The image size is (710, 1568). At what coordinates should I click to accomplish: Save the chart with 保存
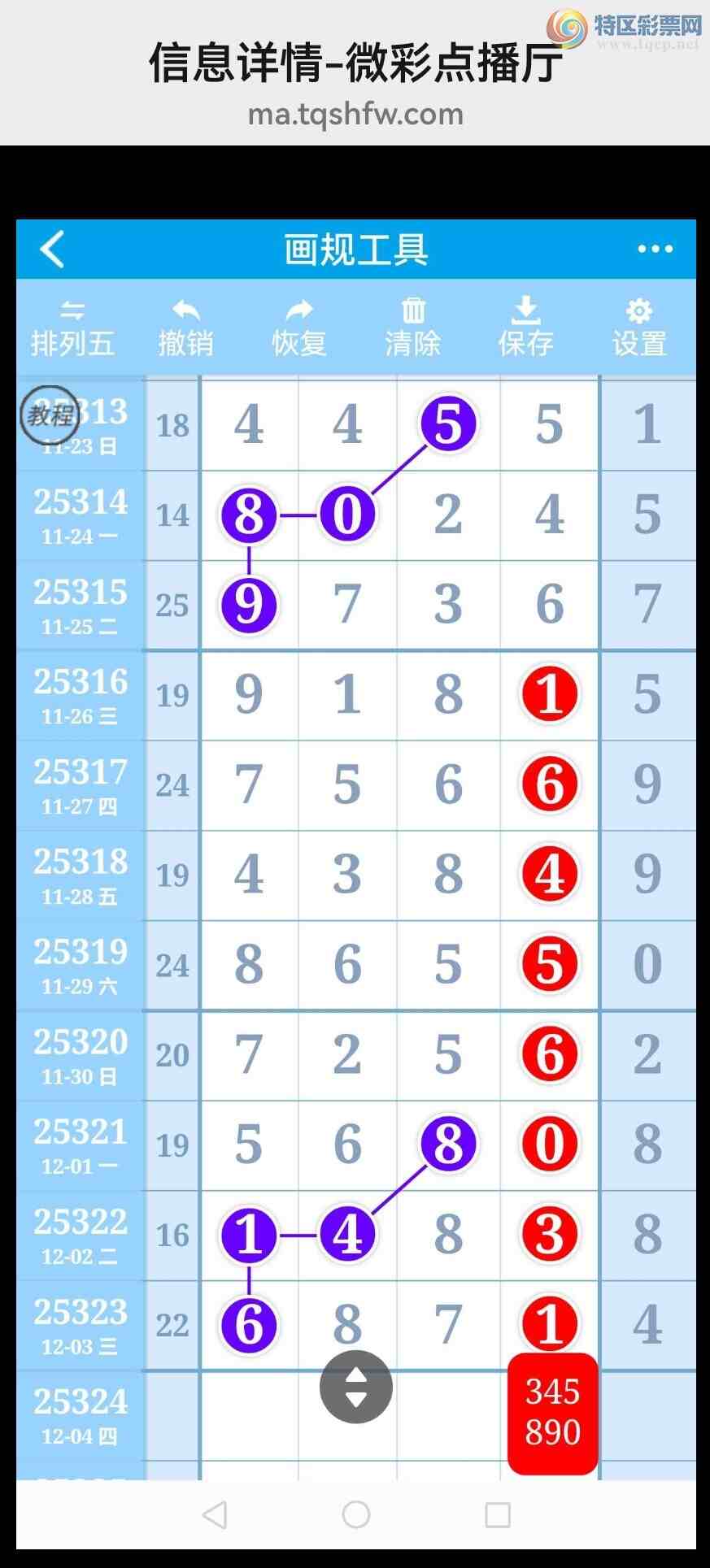[526, 329]
